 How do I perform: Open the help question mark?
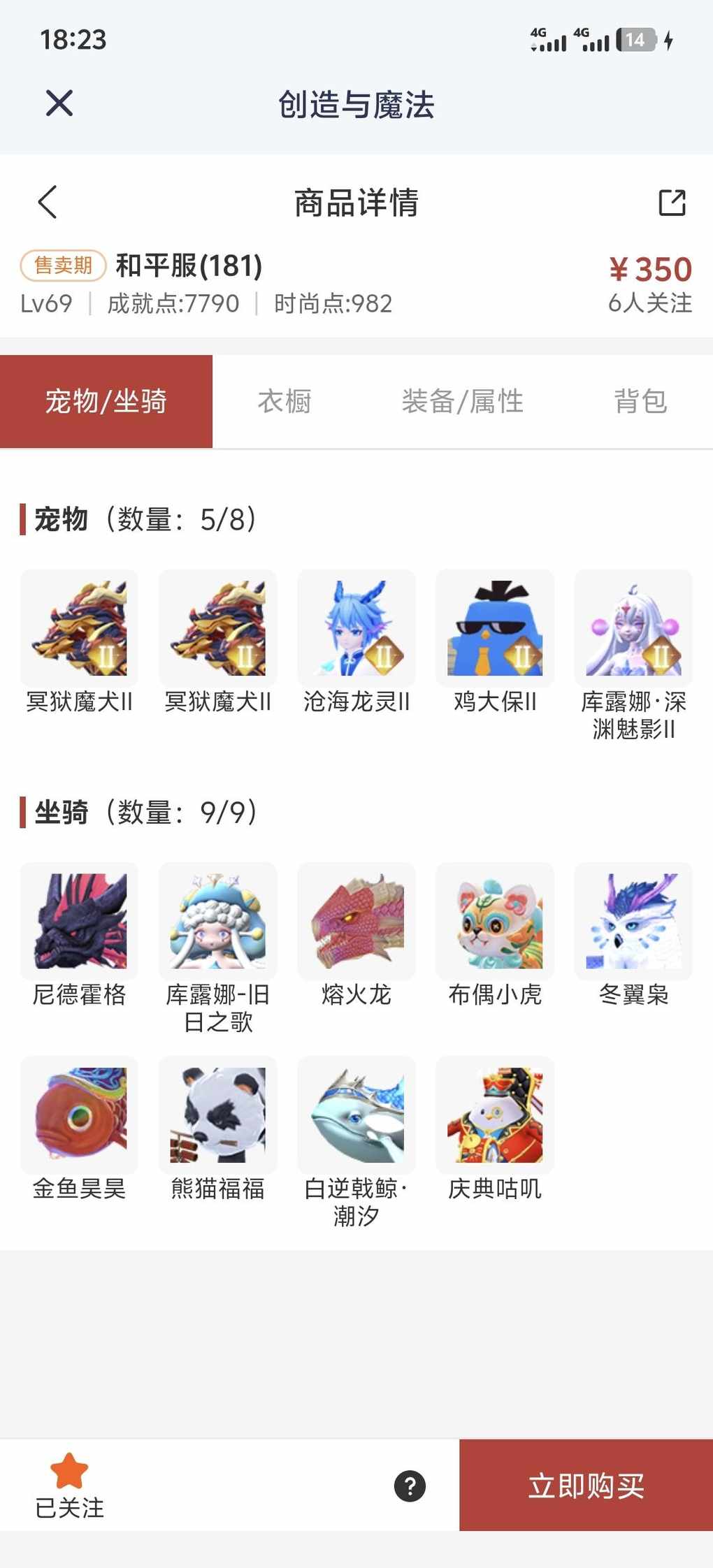pos(410,1486)
